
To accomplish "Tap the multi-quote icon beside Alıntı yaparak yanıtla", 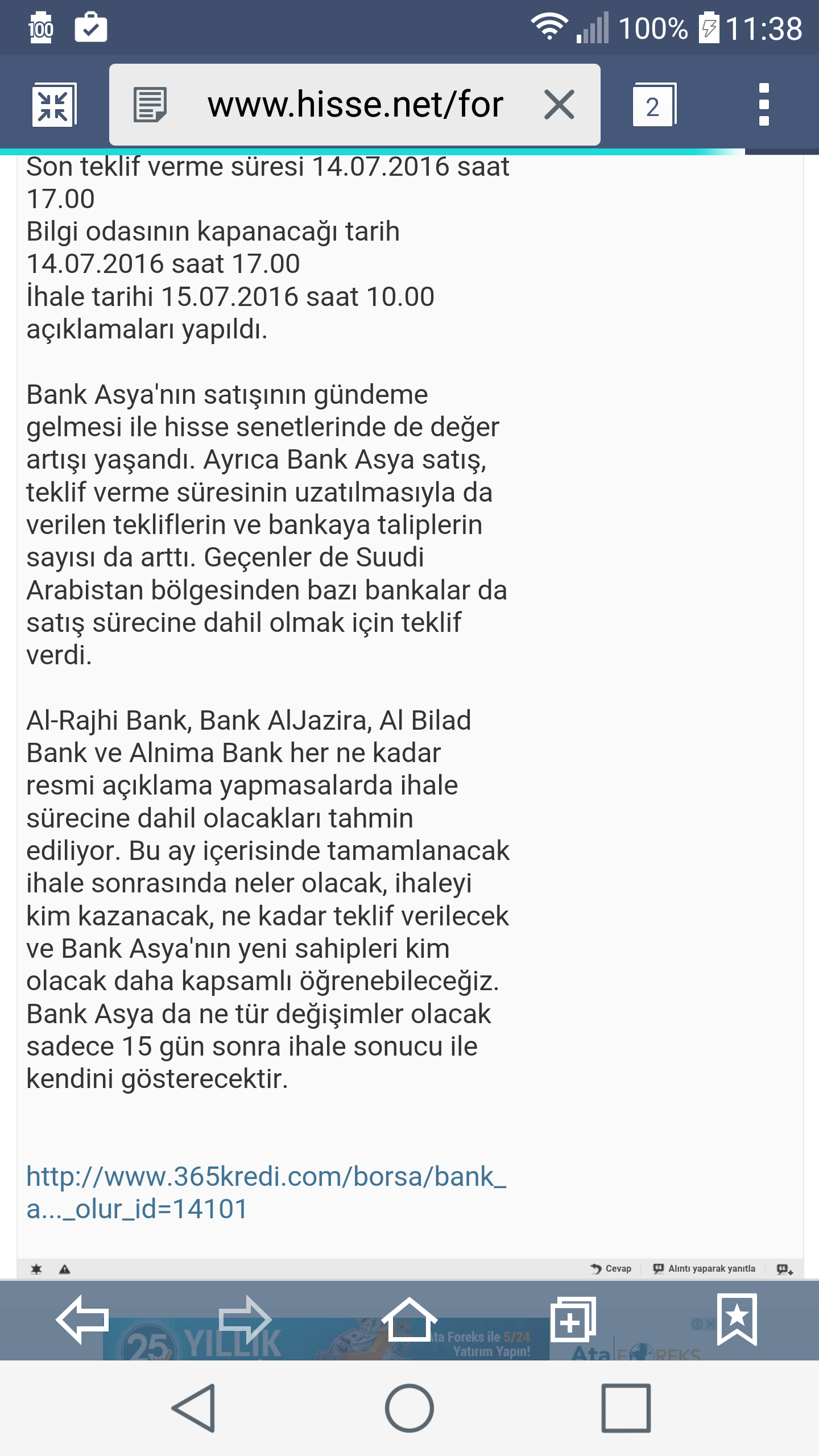I will pos(785,1269).
